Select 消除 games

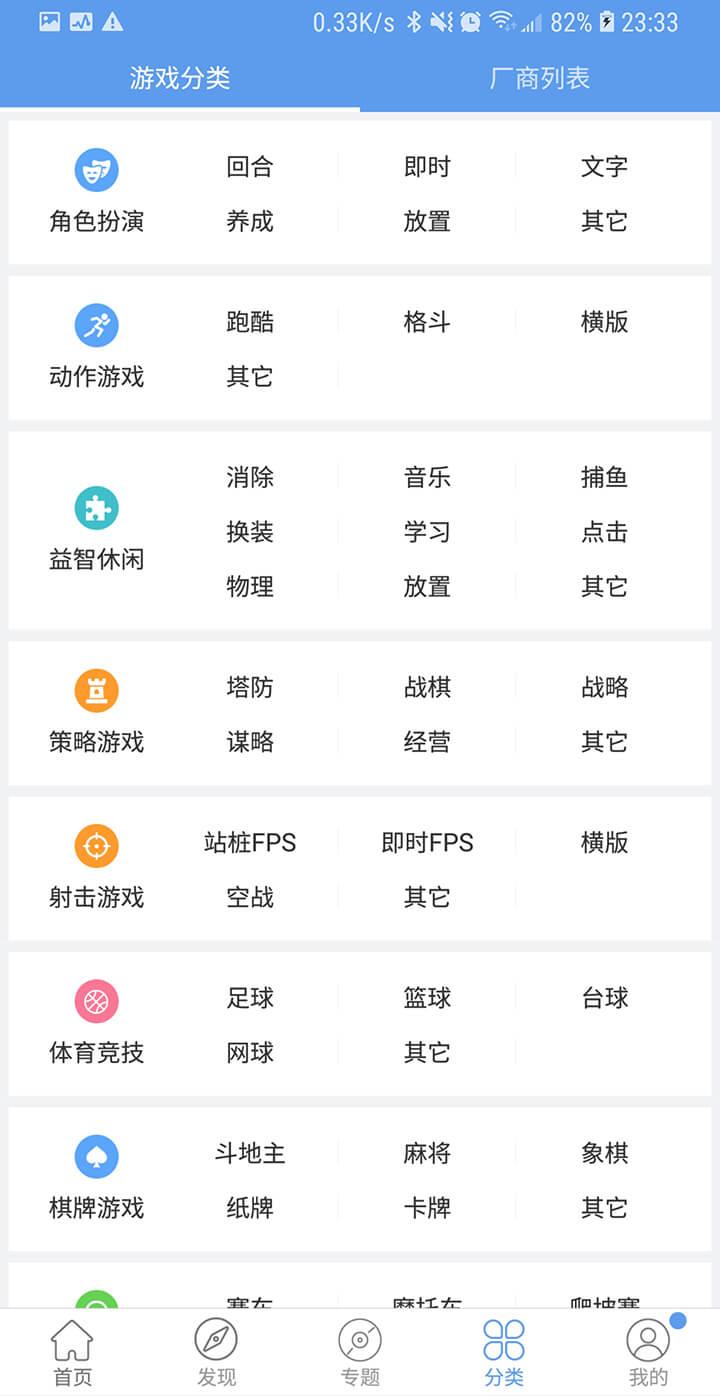click(x=250, y=477)
